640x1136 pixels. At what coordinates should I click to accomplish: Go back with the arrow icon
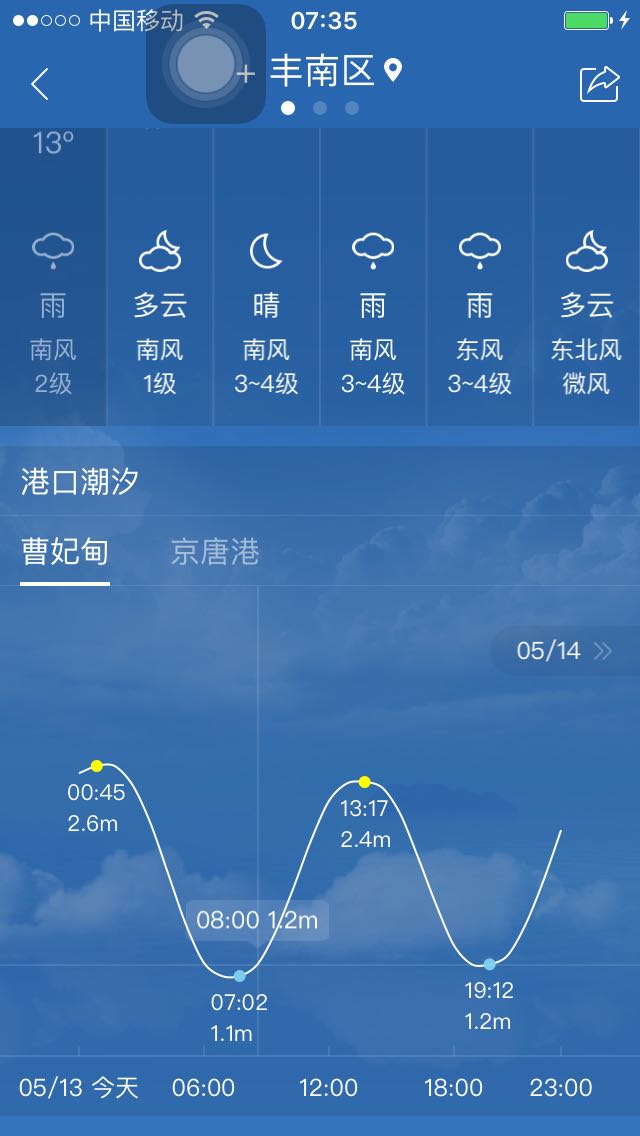tap(40, 85)
